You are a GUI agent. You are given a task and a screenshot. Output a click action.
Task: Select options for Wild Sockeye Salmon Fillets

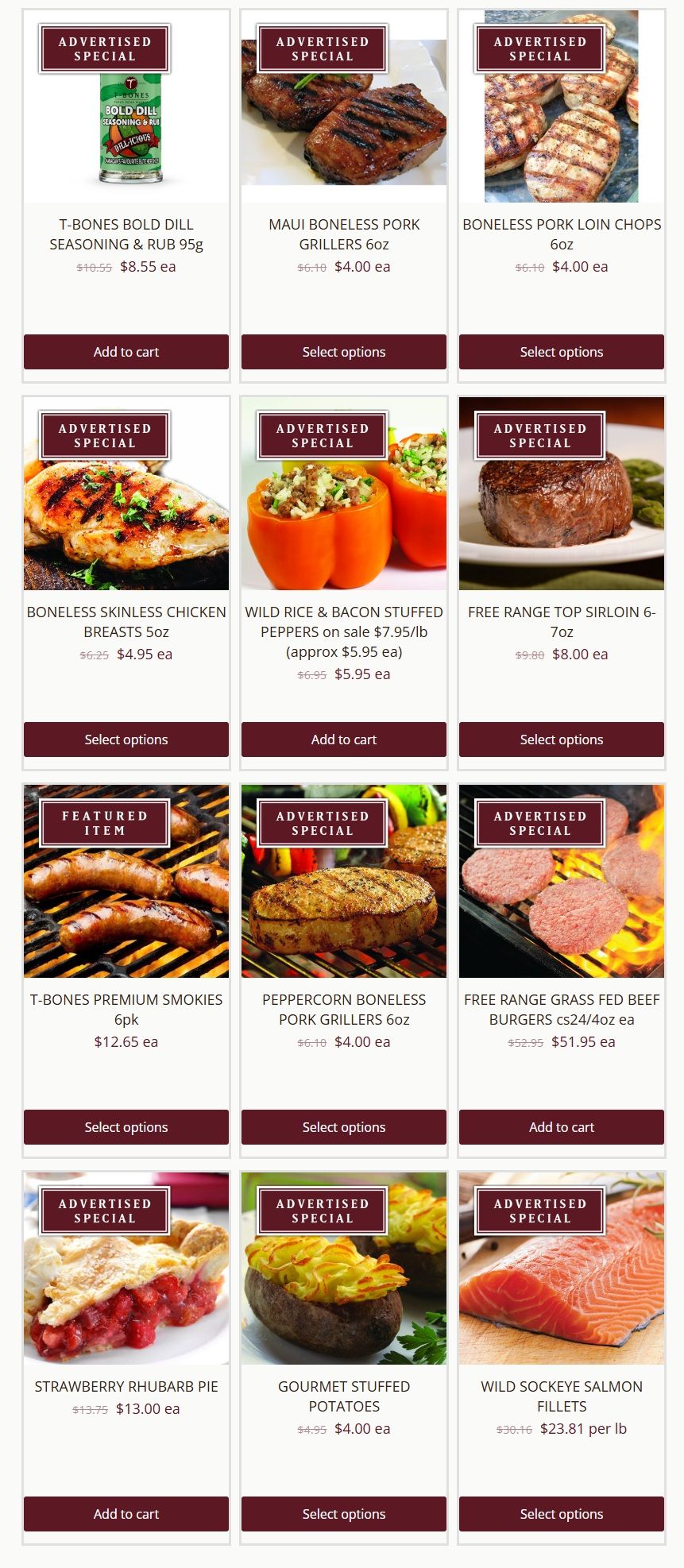tap(562, 1514)
